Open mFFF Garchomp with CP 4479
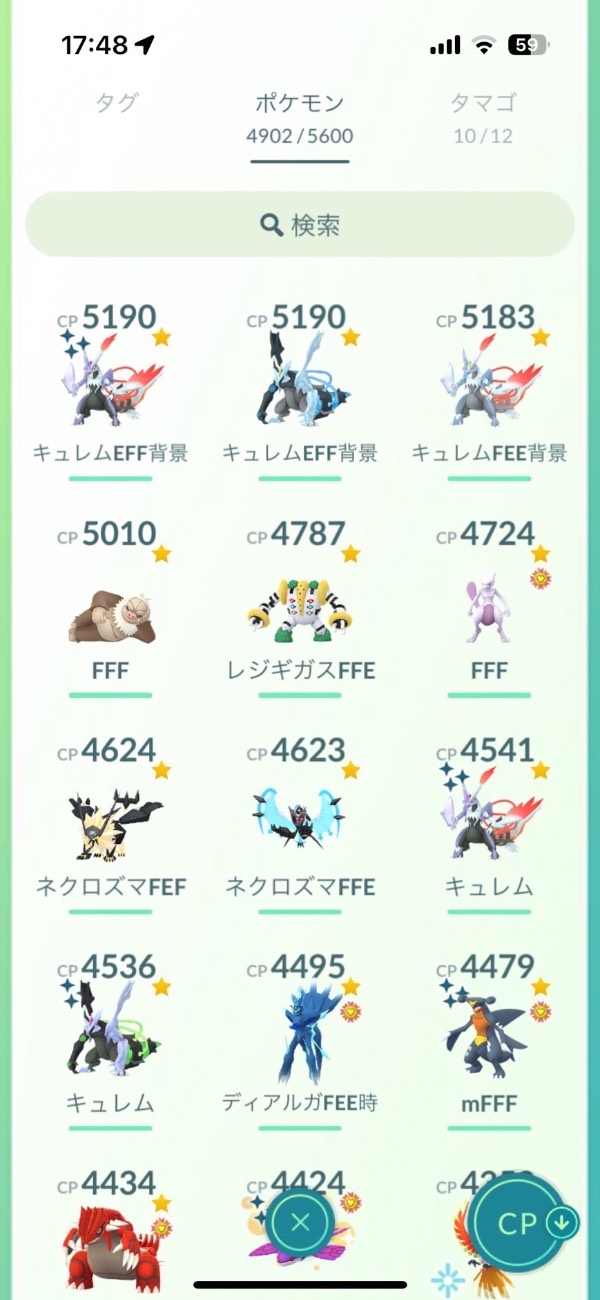Screen dimensions: 600x1300 click(x=490, y=1039)
